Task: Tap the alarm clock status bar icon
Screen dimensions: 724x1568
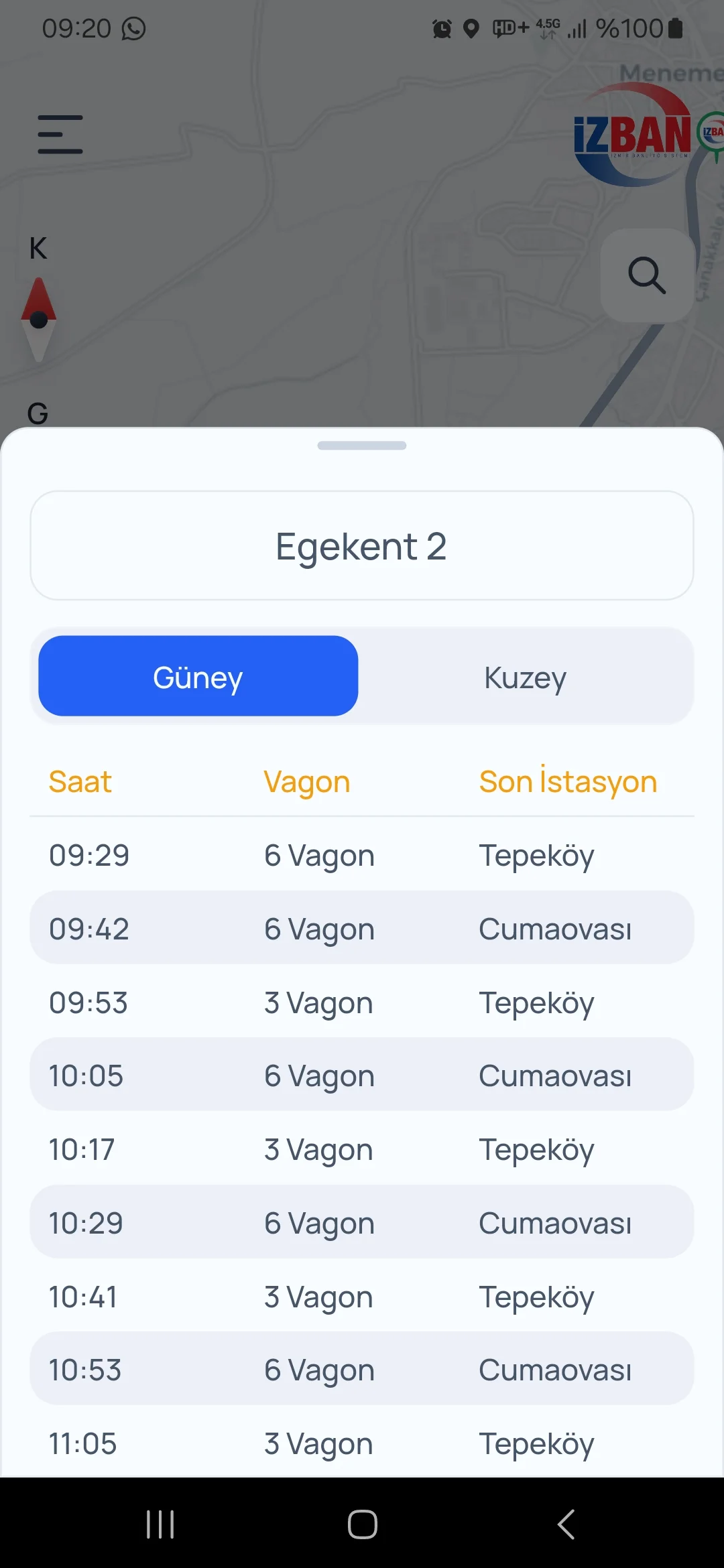Action: click(441, 28)
